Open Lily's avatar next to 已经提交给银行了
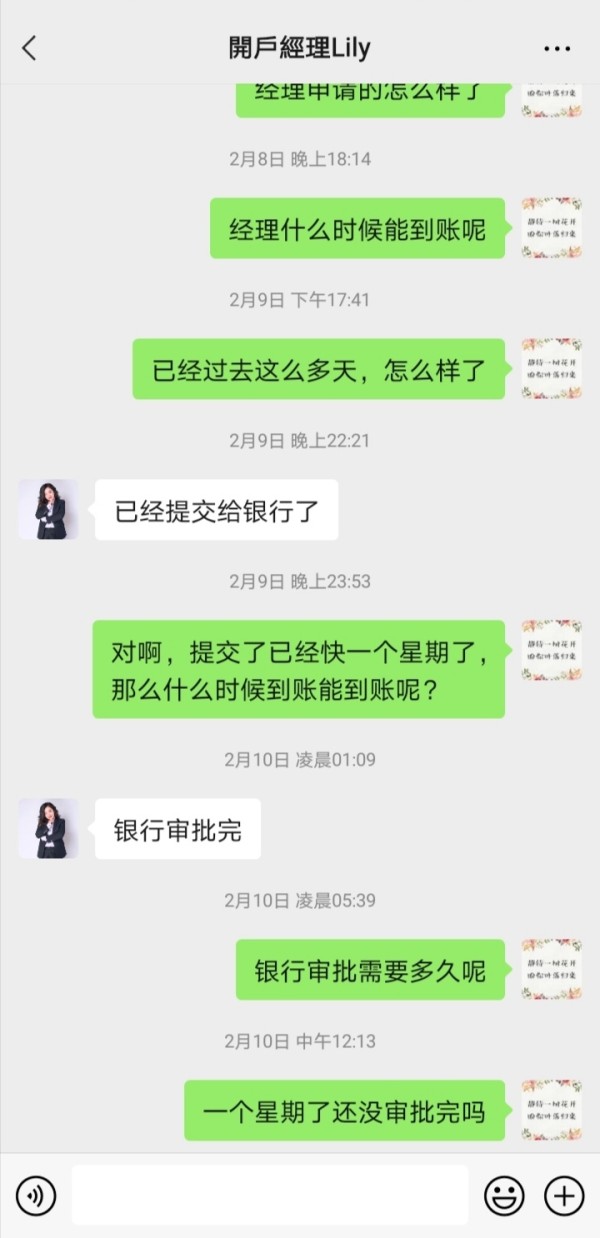This screenshot has width=600, height=1238. point(48,510)
